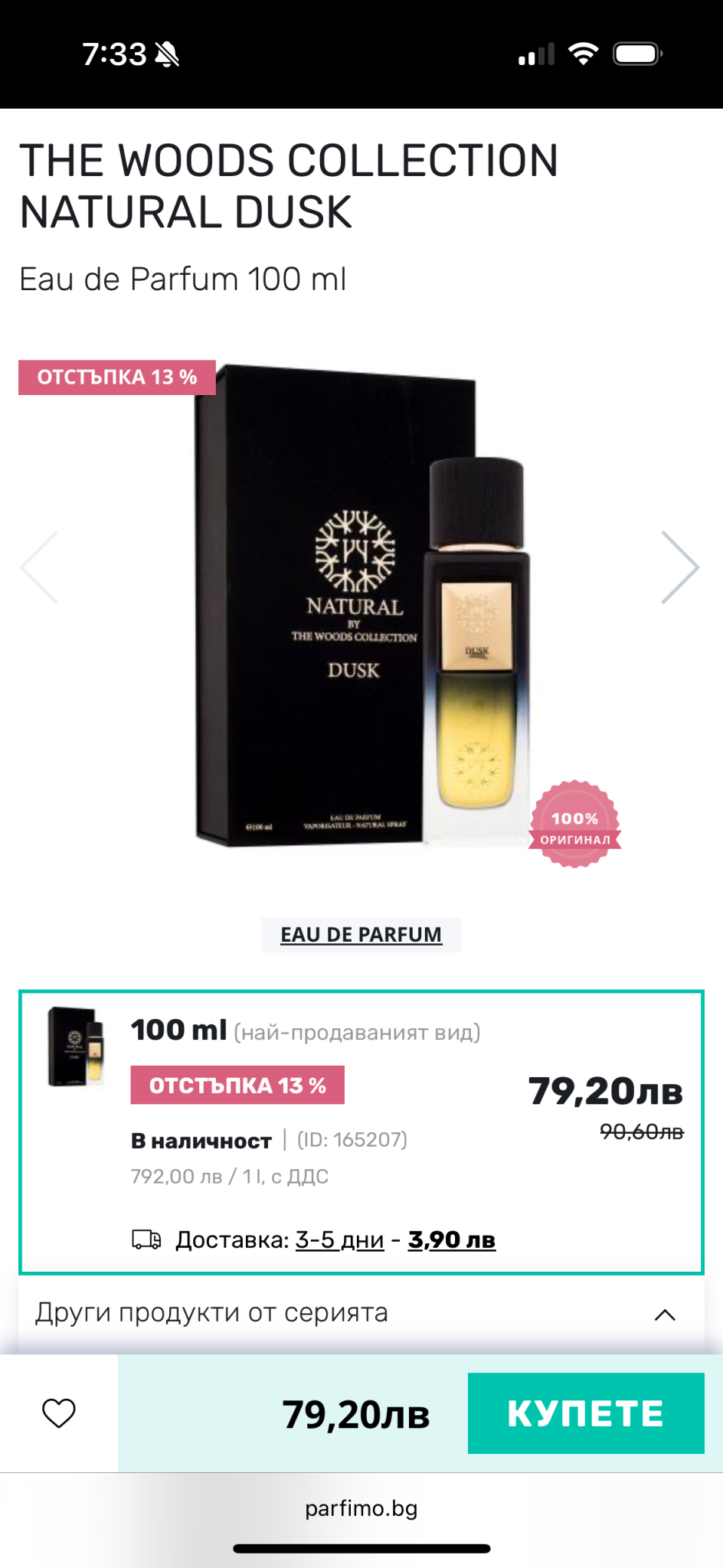Screen dimensions: 723x1568
Task: Open the EAU DE PARFUM link
Action: tap(361, 935)
